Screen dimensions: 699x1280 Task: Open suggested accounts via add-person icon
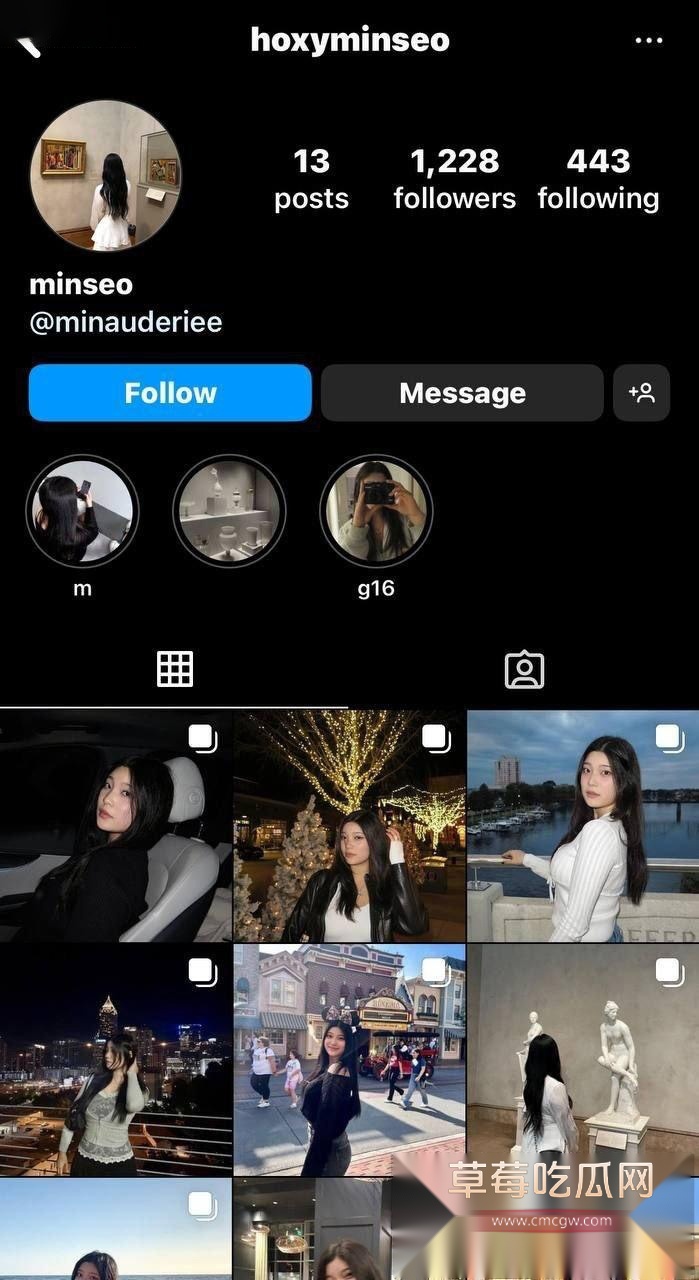(641, 393)
